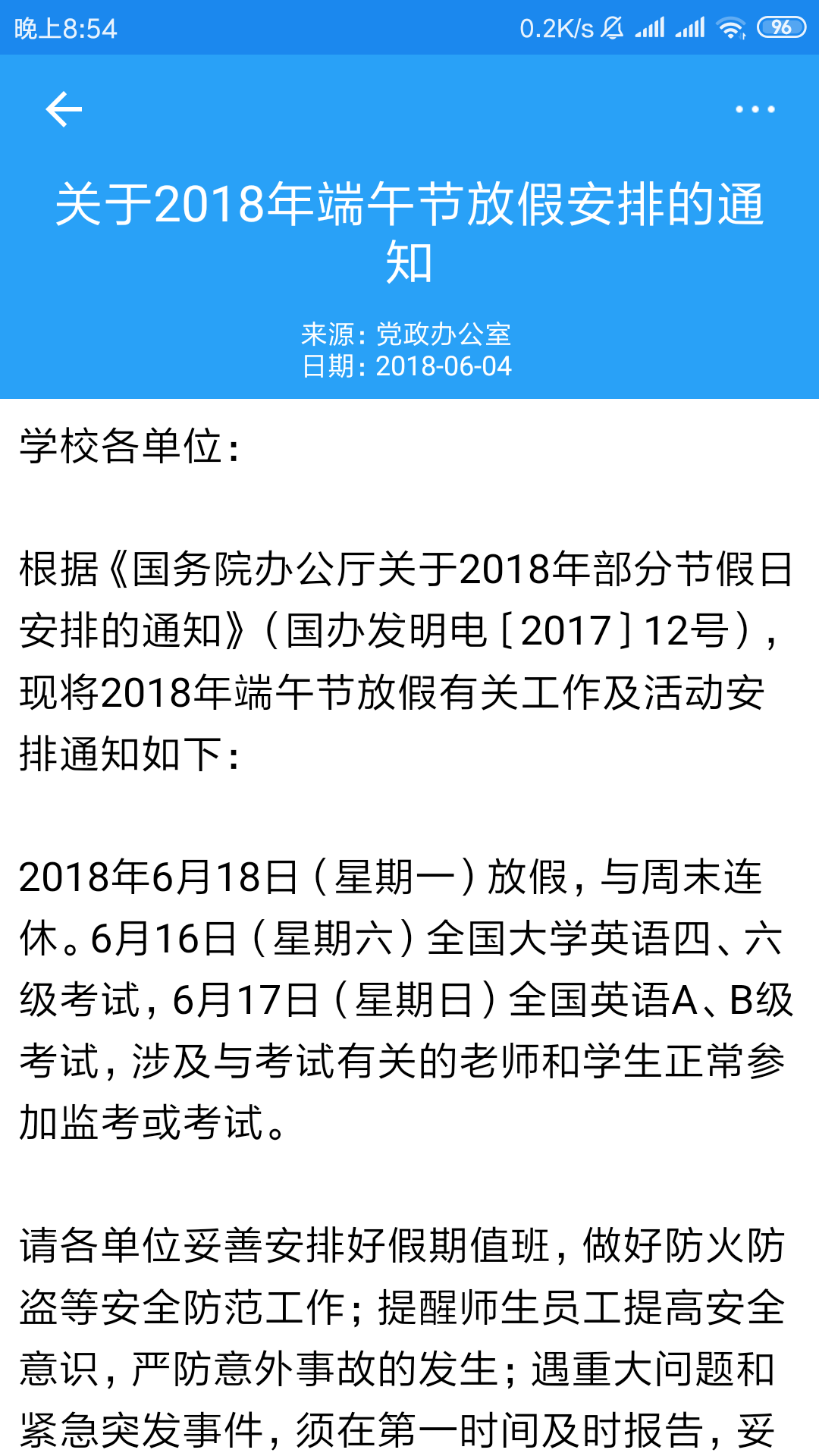Go back using the top-left arrow

coord(64,109)
